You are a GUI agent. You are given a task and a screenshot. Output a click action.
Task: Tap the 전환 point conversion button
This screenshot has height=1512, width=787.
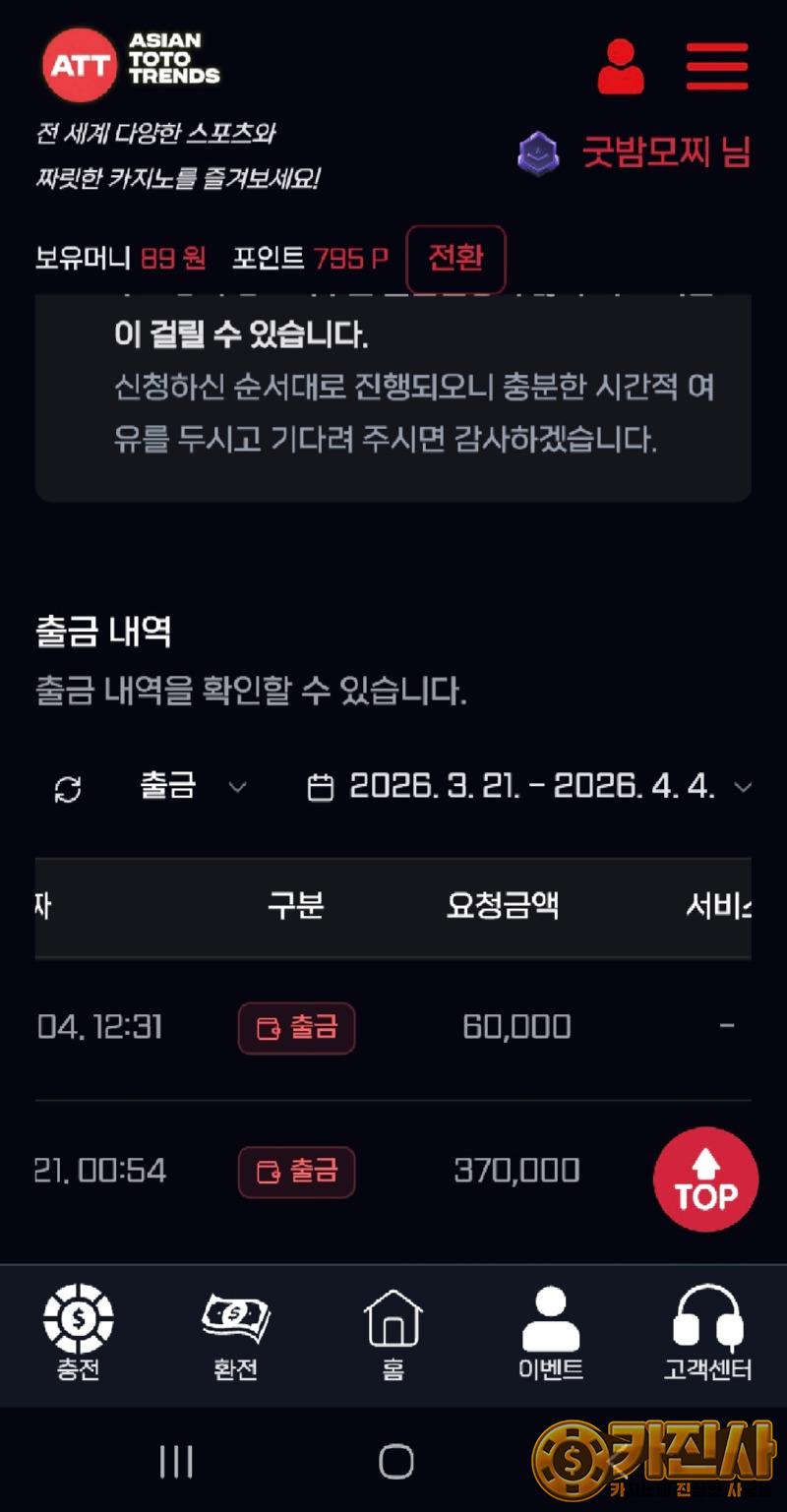click(455, 259)
